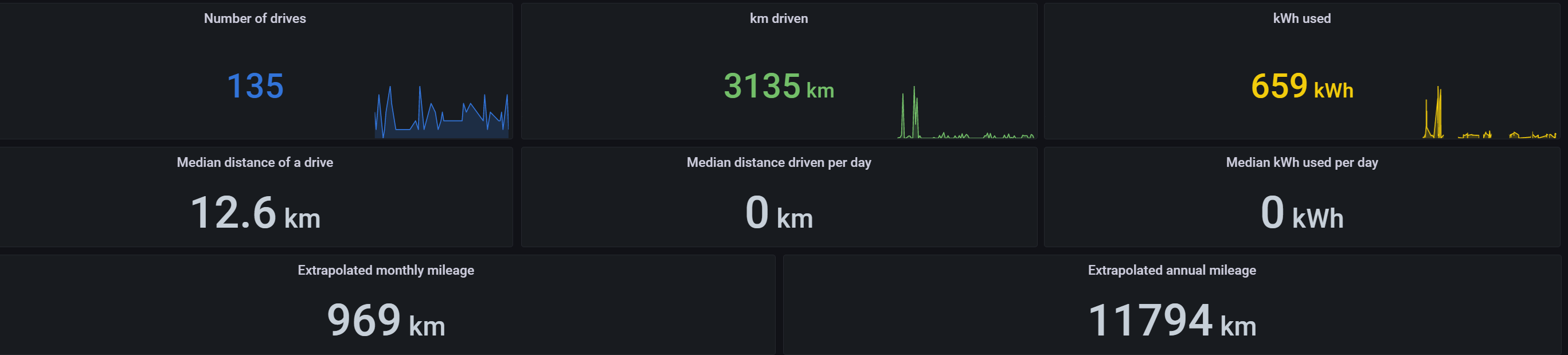Screen dimensions: 1568x355
Task: Open the Number of drives panel menu
Action: point(255,18)
